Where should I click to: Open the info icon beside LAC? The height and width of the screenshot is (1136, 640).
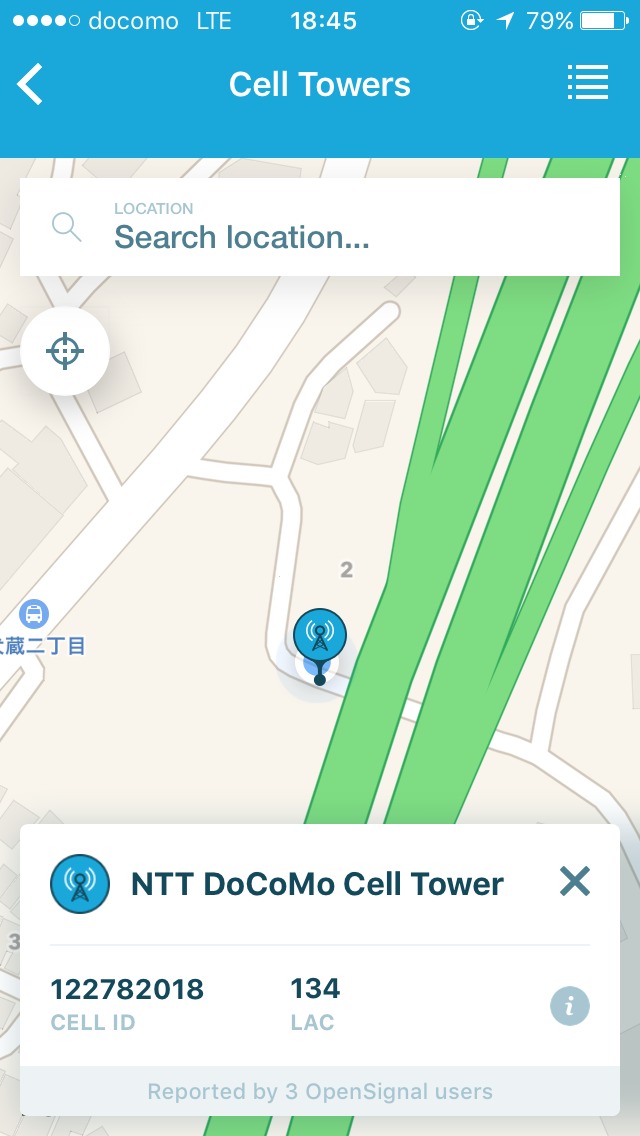(570, 1006)
